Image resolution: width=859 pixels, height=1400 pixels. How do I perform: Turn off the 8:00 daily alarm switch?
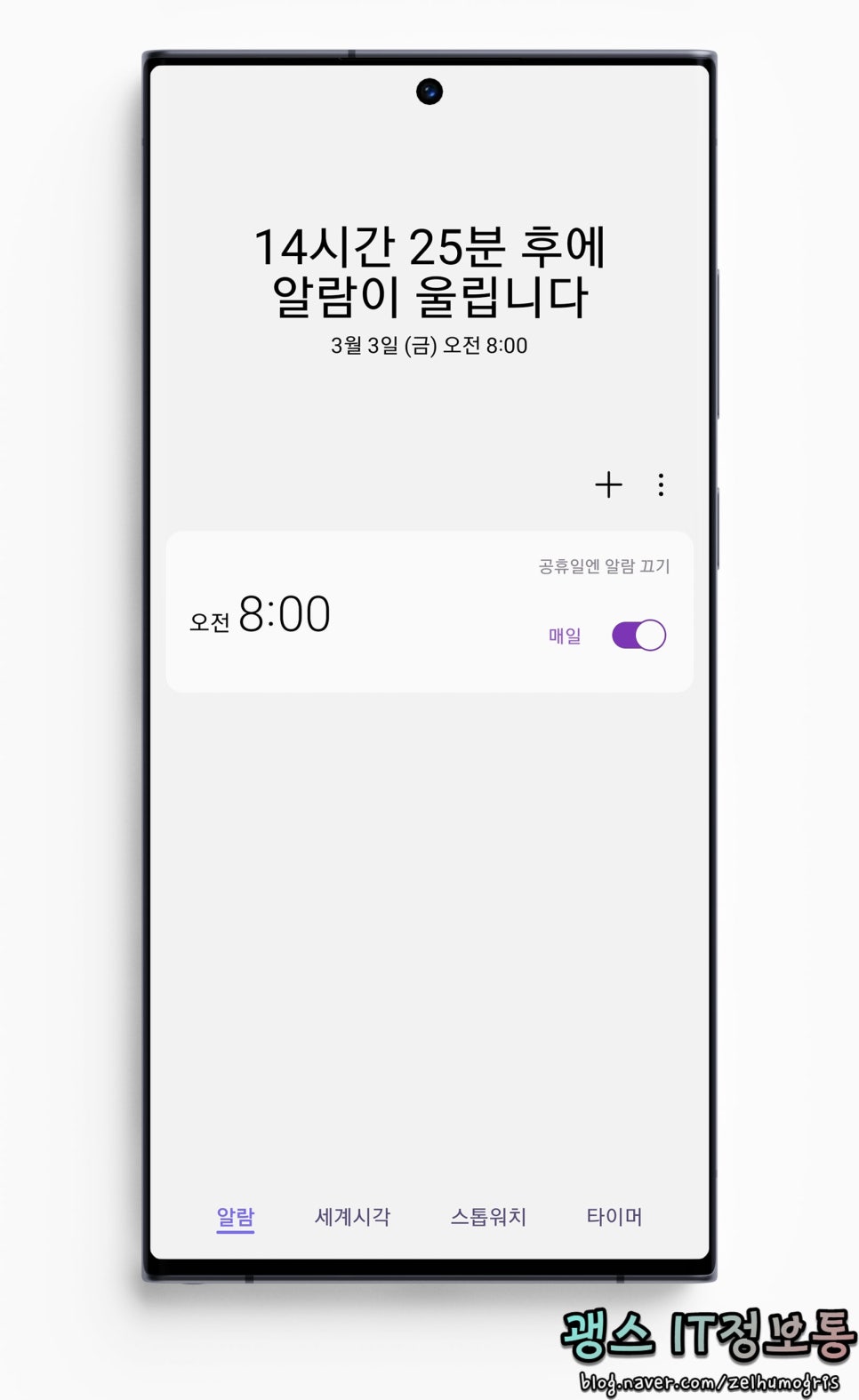pos(638,636)
